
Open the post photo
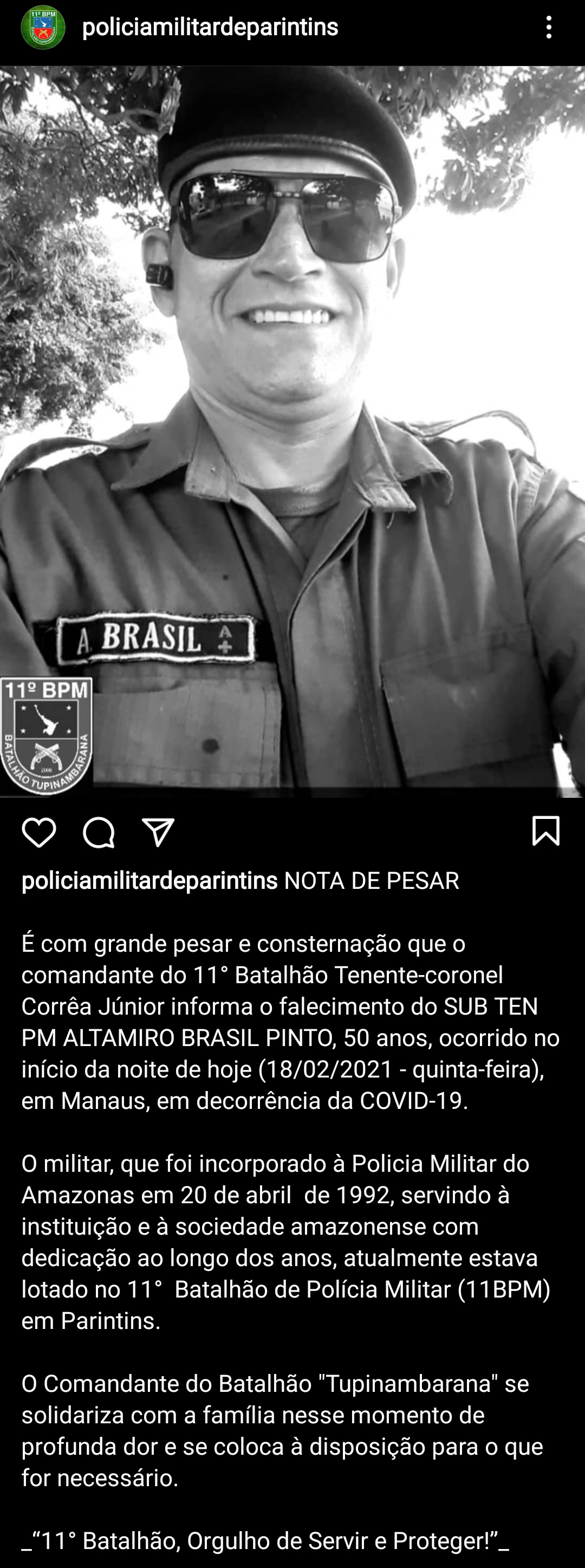point(292,431)
